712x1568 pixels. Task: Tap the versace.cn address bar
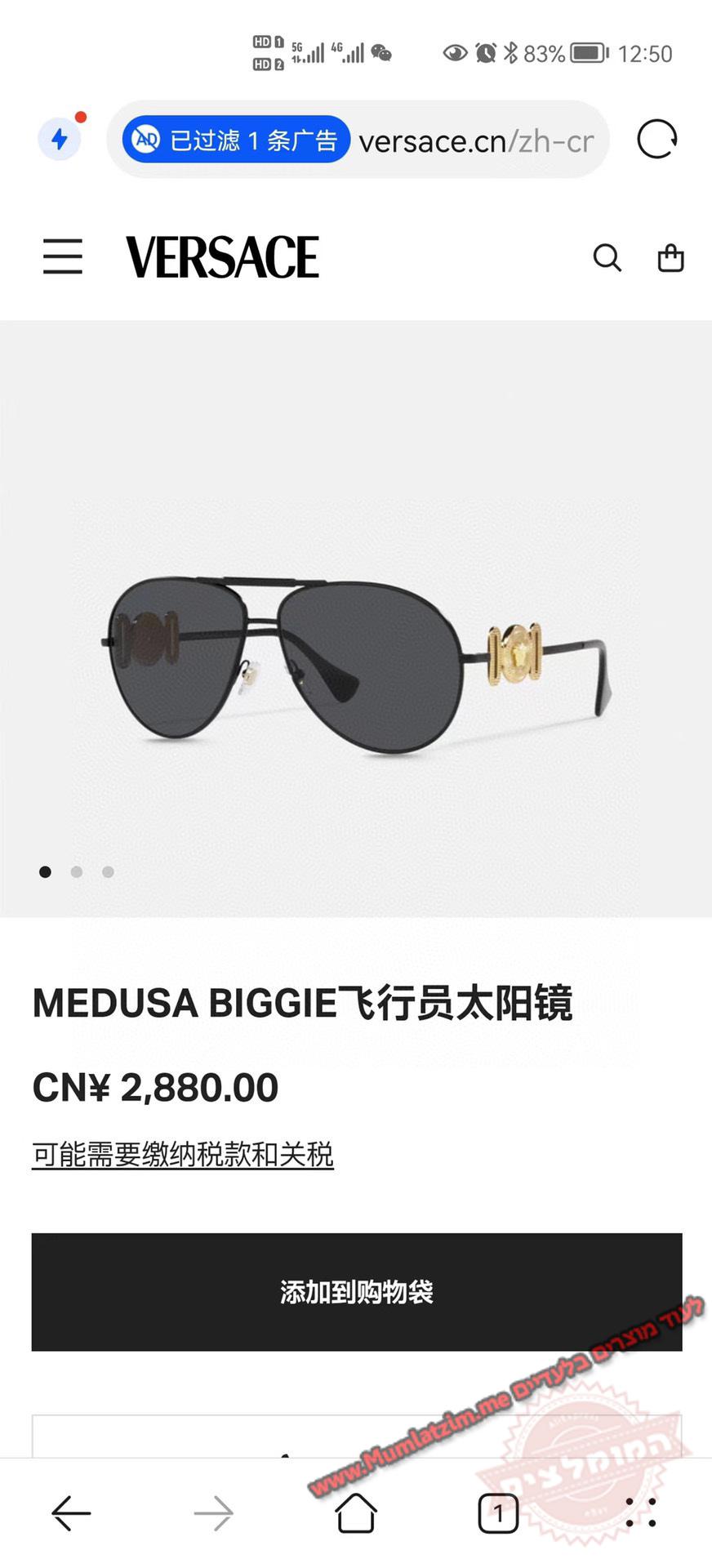pos(477,141)
